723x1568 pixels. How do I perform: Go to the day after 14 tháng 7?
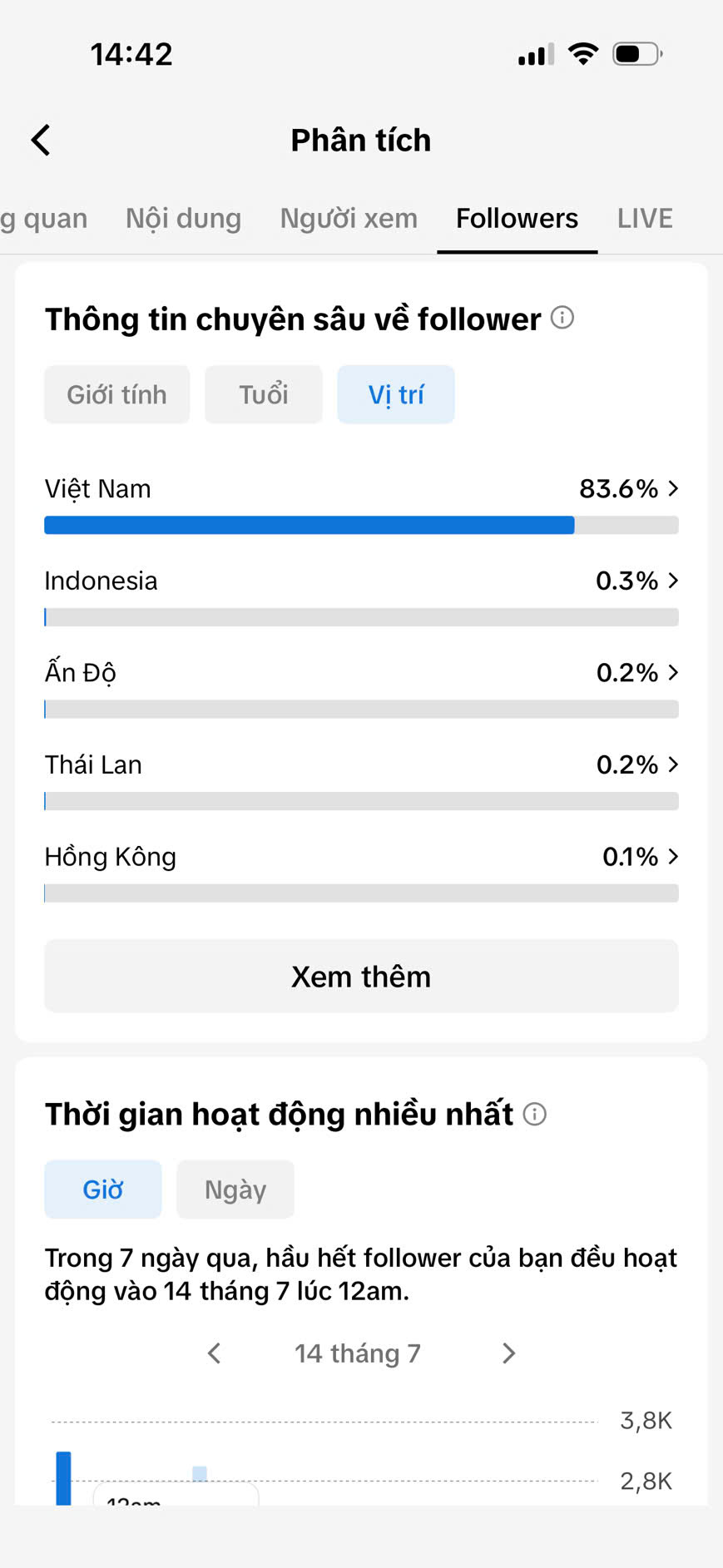pos(508,1353)
